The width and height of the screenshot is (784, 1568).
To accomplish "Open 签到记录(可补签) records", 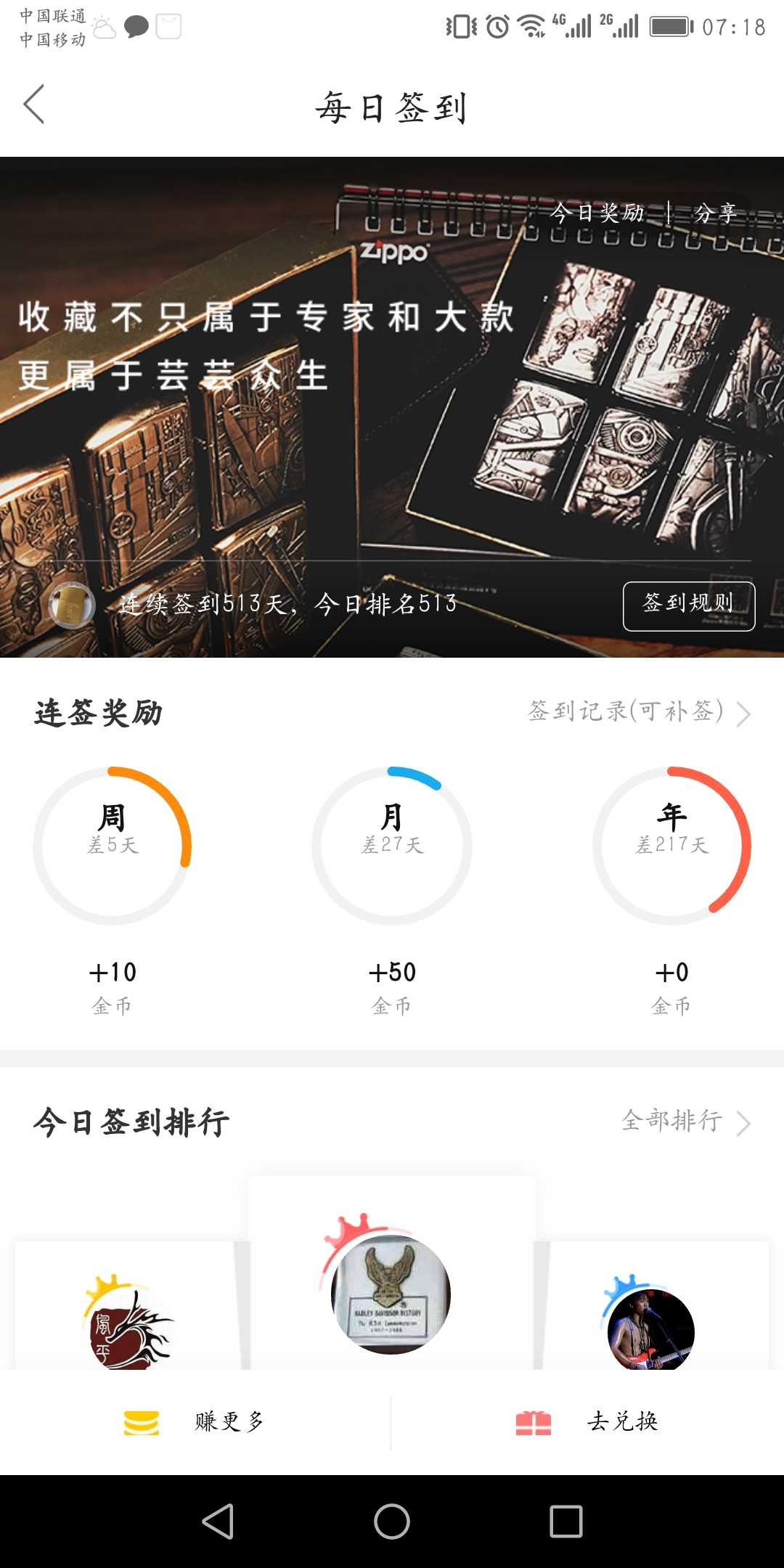I will pyautogui.click(x=637, y=711).
